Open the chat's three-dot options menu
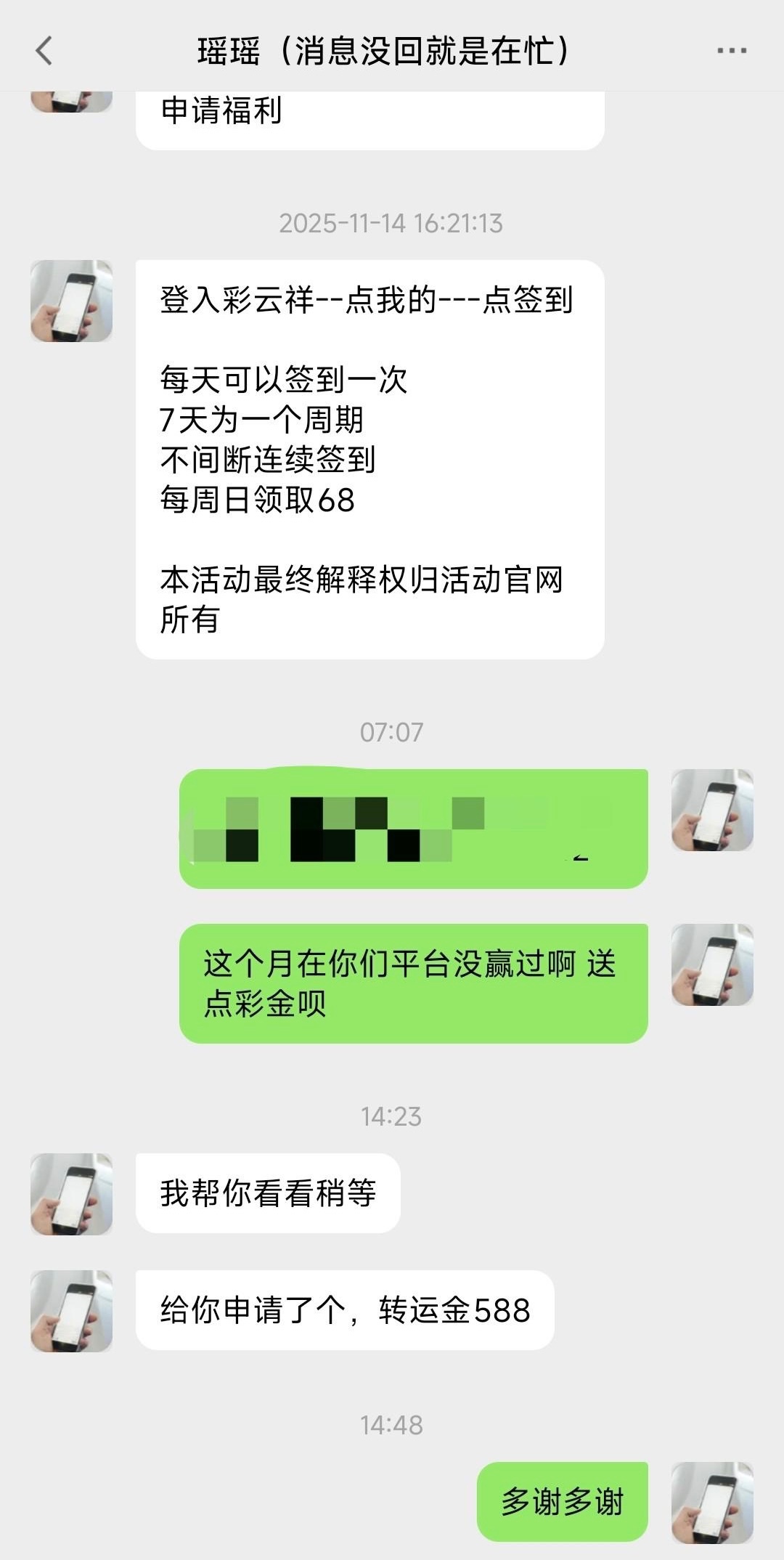The width and height of the screenshot is (784, 1560). pos(731,51)
